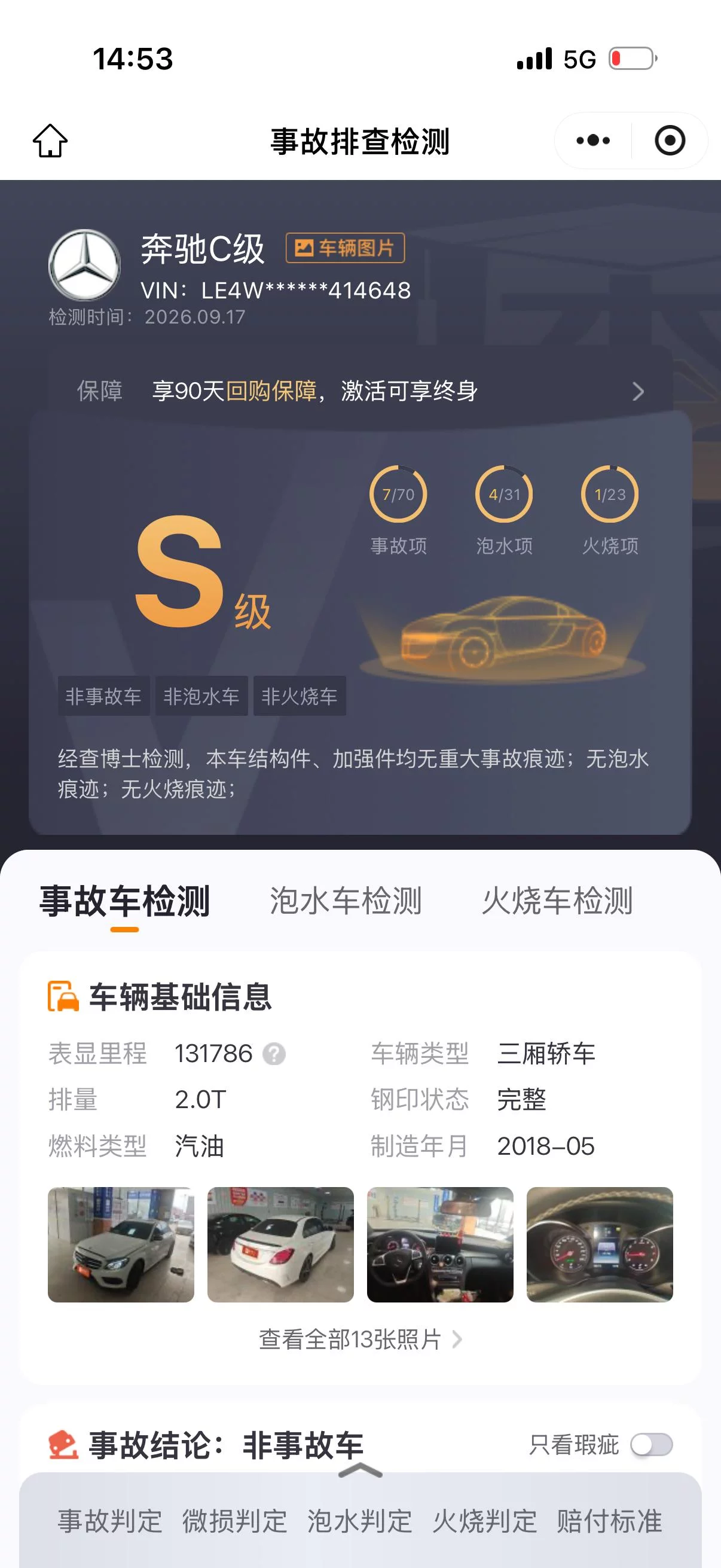The image size is (721, 1568).
Task: Open the white car front photo
Action: (121, 1244)
